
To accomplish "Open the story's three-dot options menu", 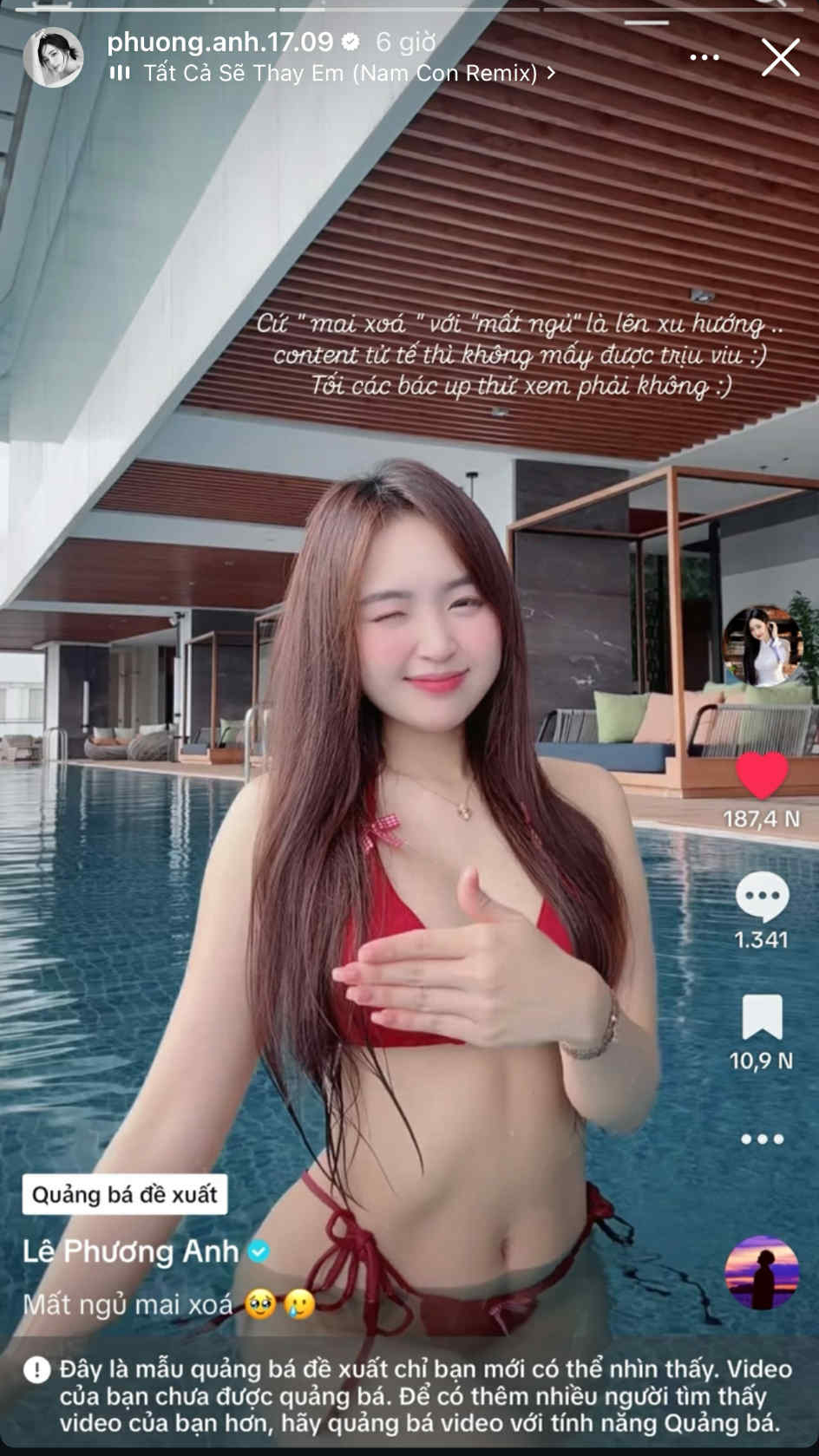I will (704, 57).
